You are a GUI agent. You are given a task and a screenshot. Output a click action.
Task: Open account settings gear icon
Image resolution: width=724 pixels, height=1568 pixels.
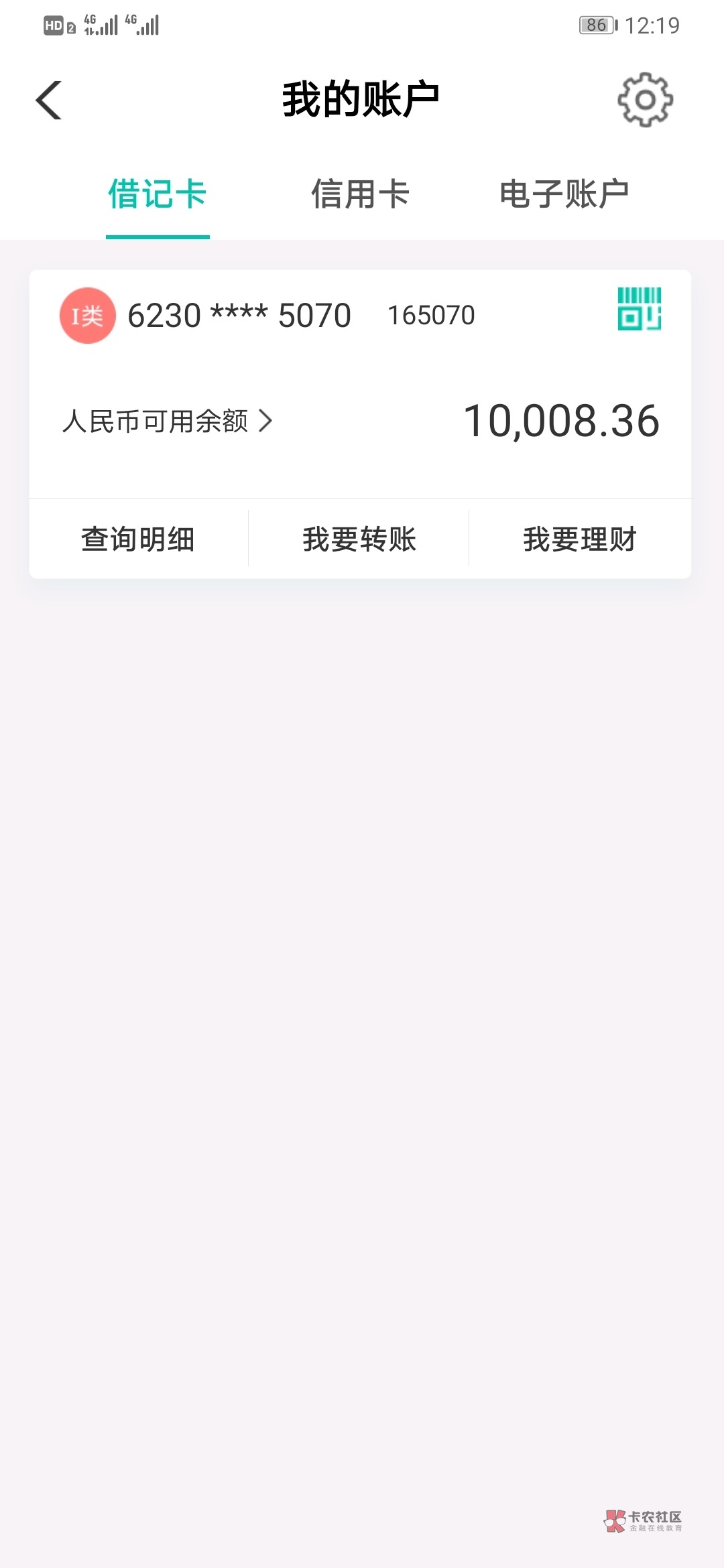[x=645, y=100]
